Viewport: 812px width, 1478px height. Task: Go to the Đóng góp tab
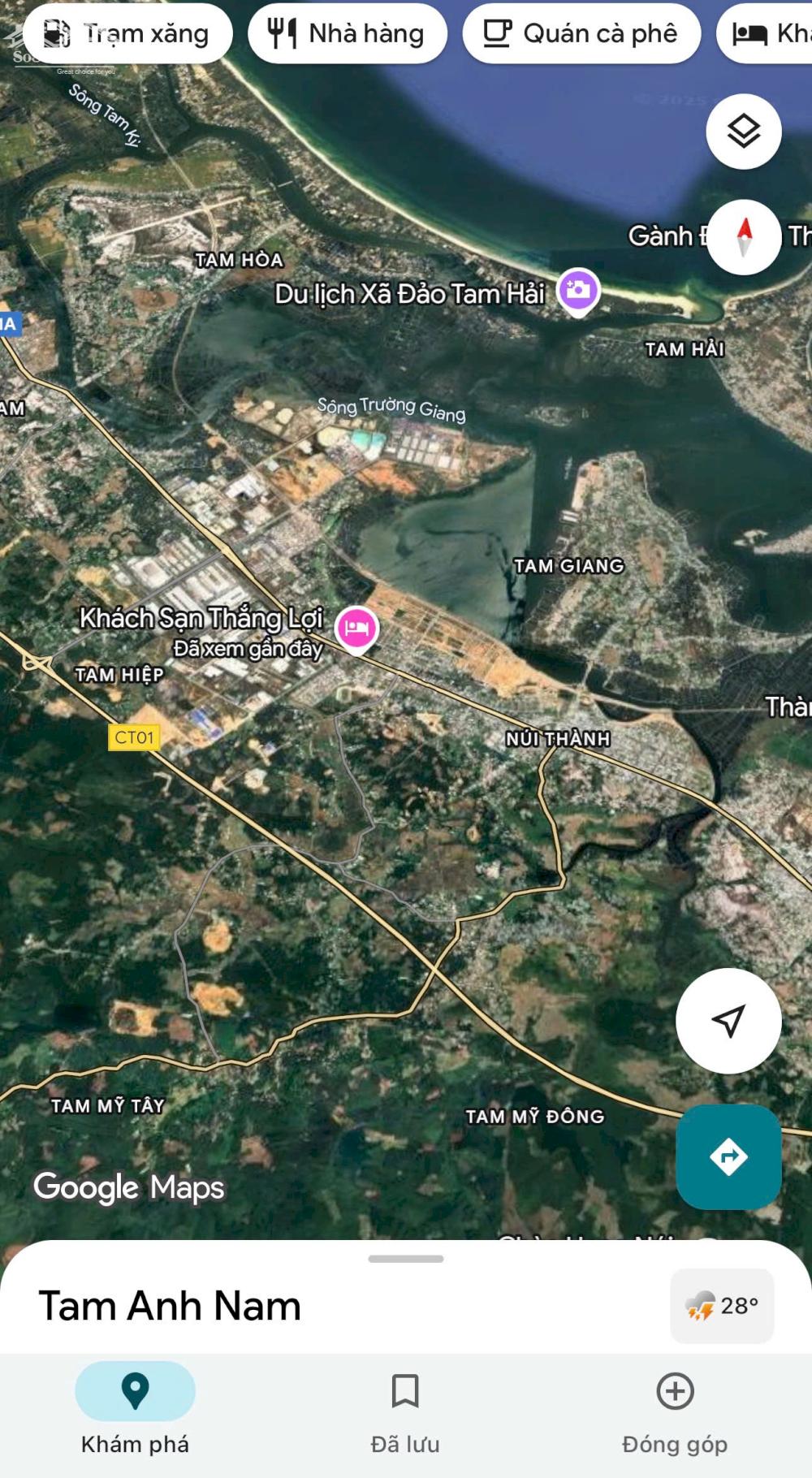pos(675,1409)
